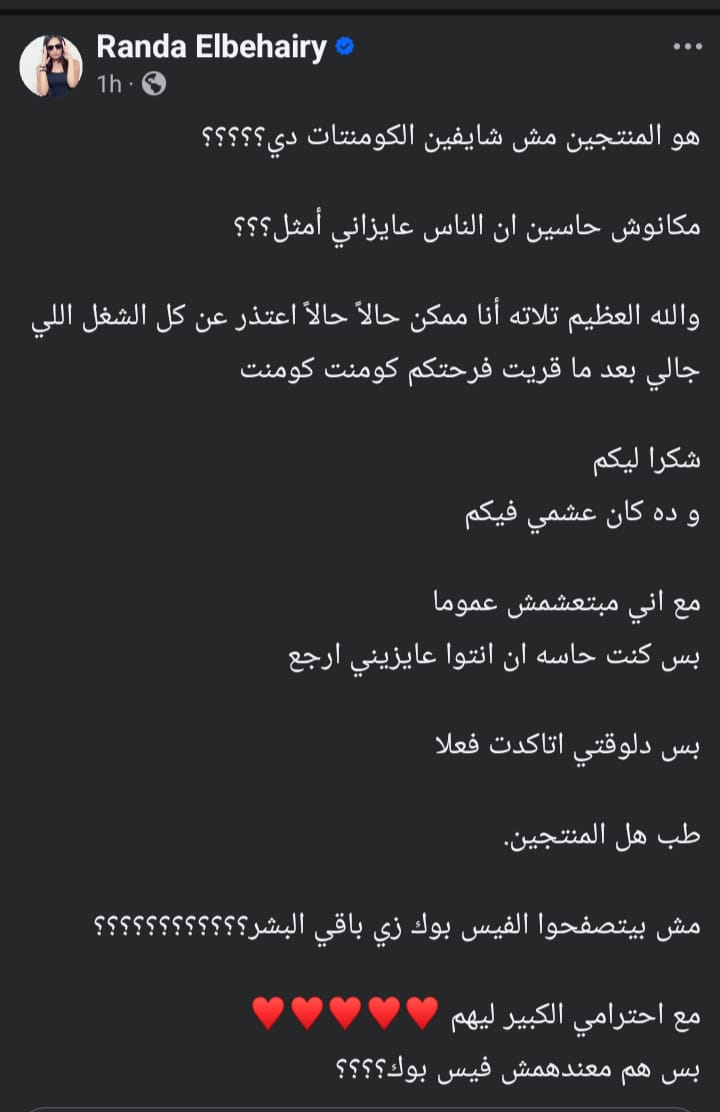Open Randa Elbehairy's profile name link
Screen dimensions: 720x1112
click(211, 47)
